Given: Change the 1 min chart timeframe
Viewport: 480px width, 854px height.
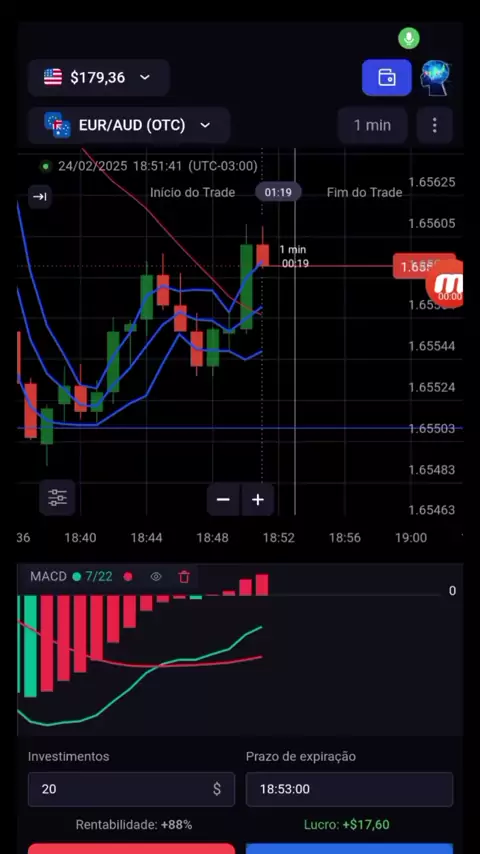Looking at the screenshot, I should [372, 125].
